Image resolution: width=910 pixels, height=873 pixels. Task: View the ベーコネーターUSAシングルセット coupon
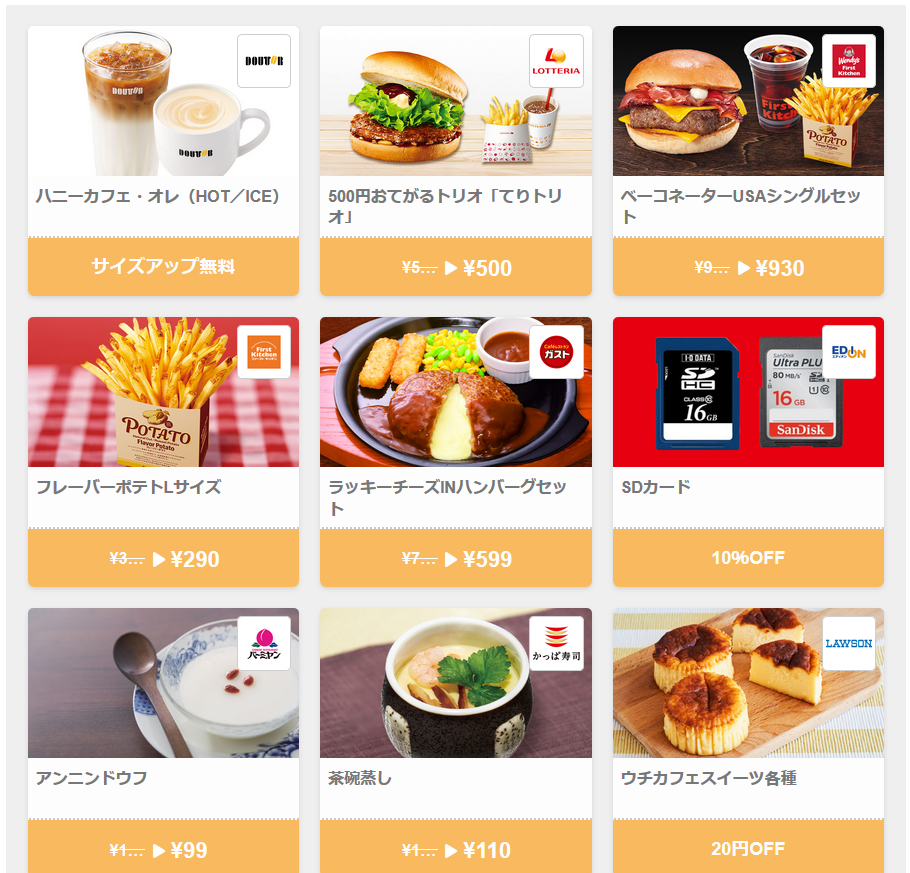(748, 160)
